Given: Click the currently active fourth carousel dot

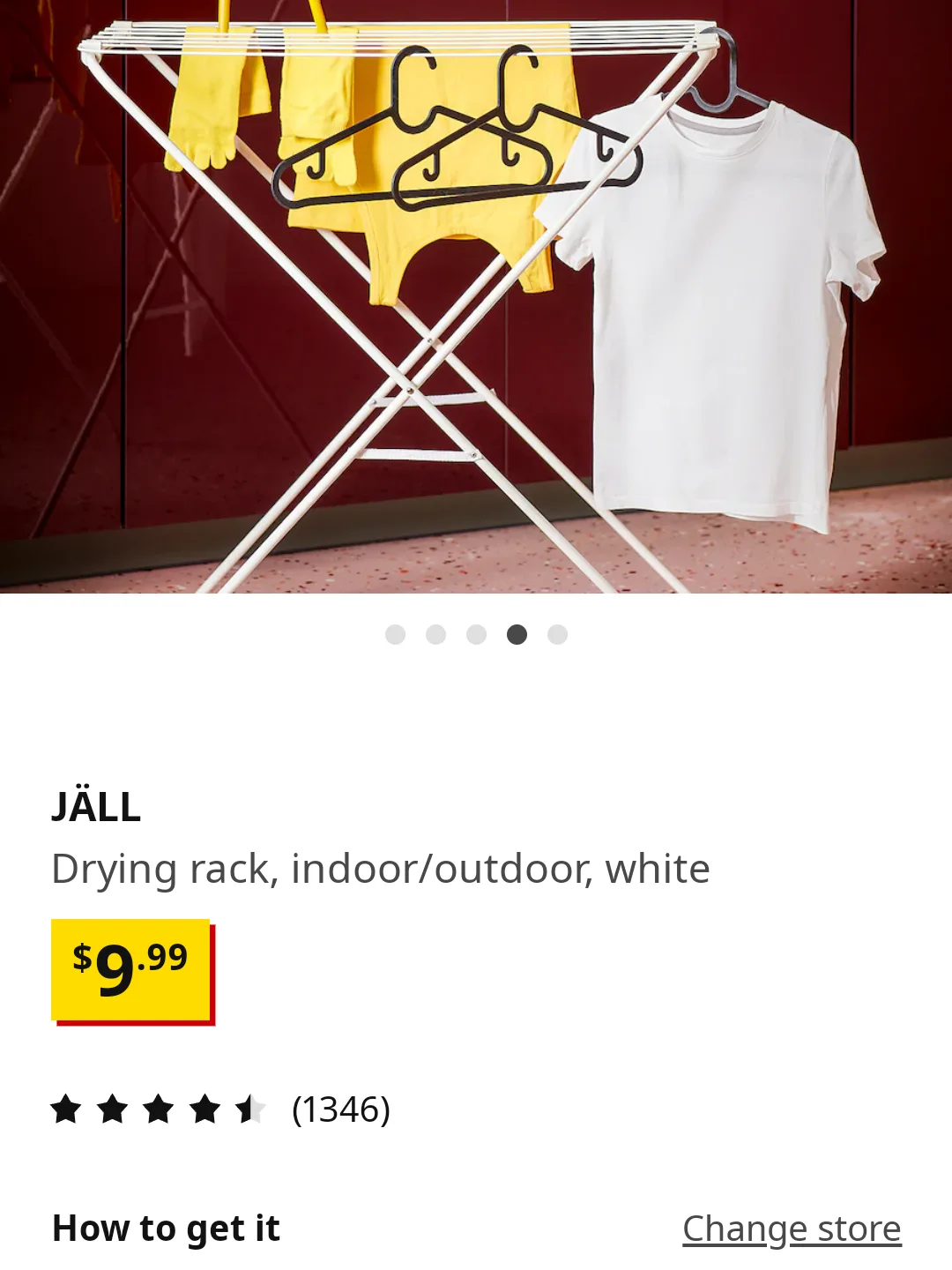Looking at the screenshot, I should tap(516, 632).
